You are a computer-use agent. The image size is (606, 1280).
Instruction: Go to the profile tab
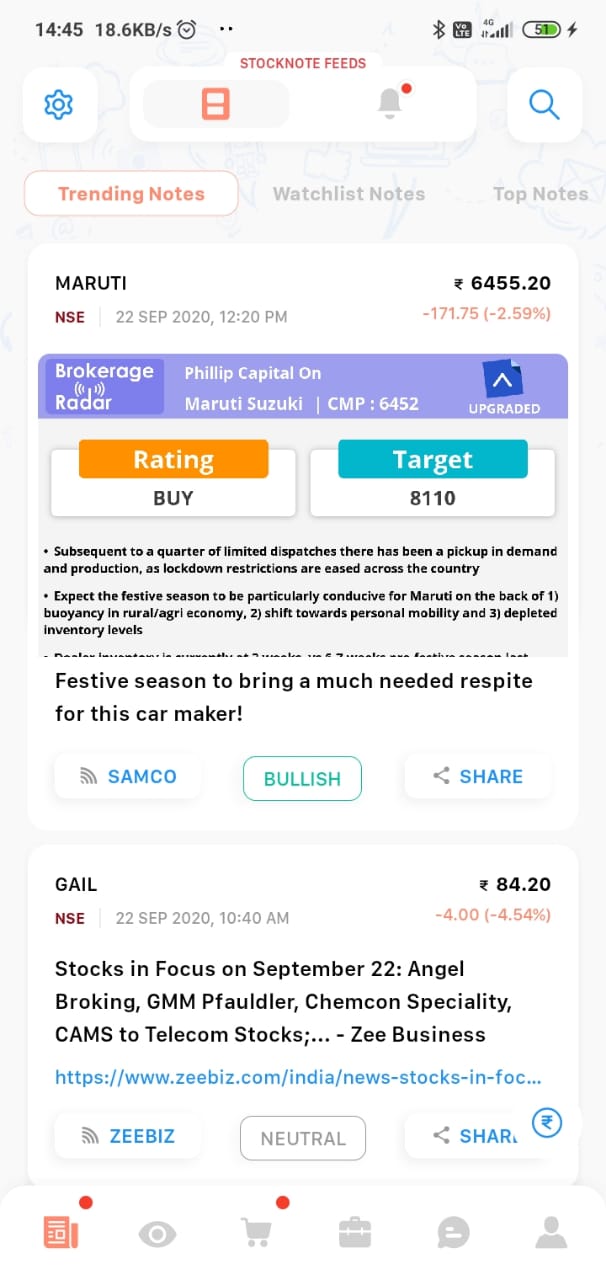point(551,1233)
